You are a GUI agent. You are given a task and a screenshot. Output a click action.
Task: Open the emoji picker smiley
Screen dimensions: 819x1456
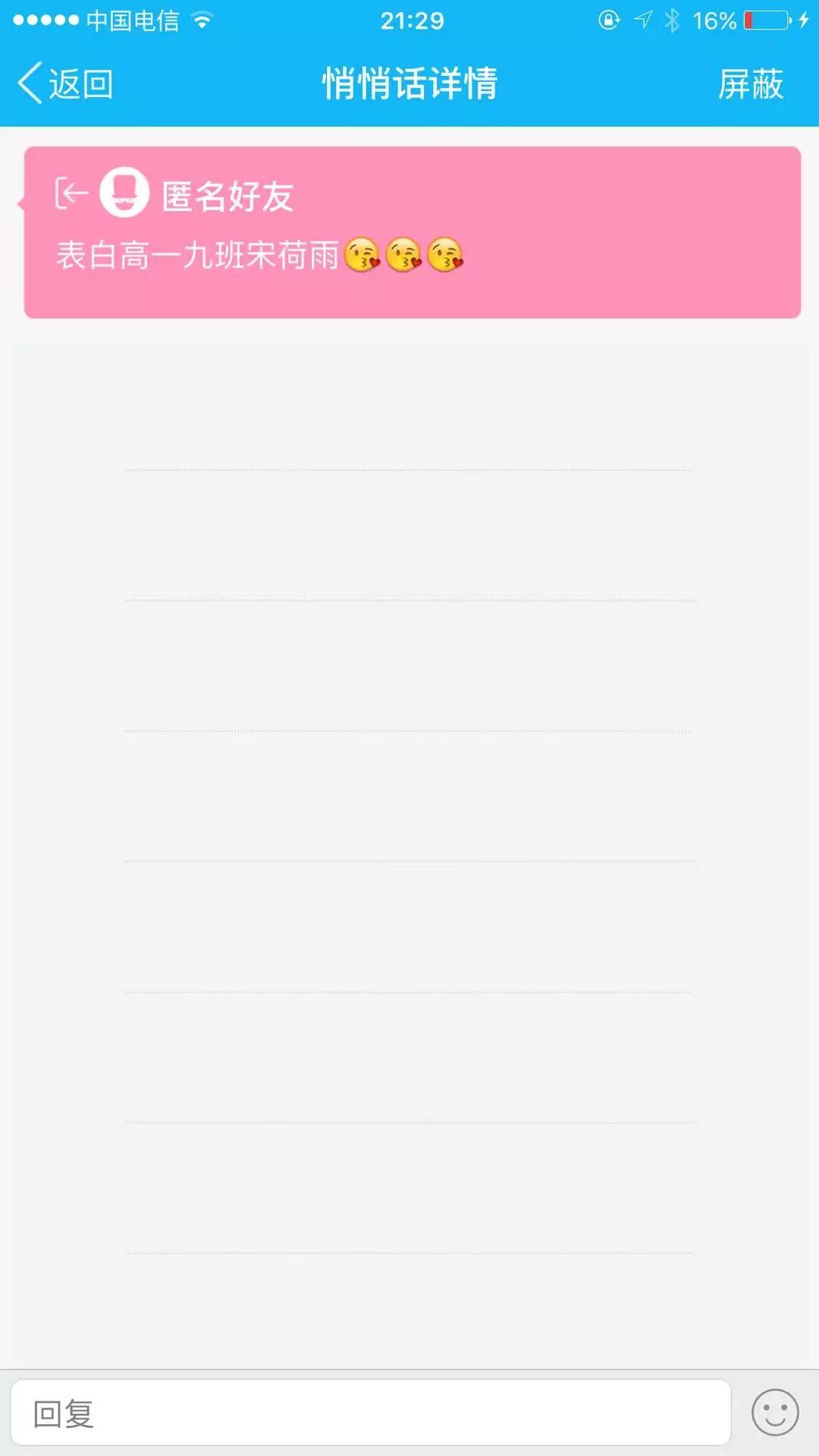tap(774, 1413)
